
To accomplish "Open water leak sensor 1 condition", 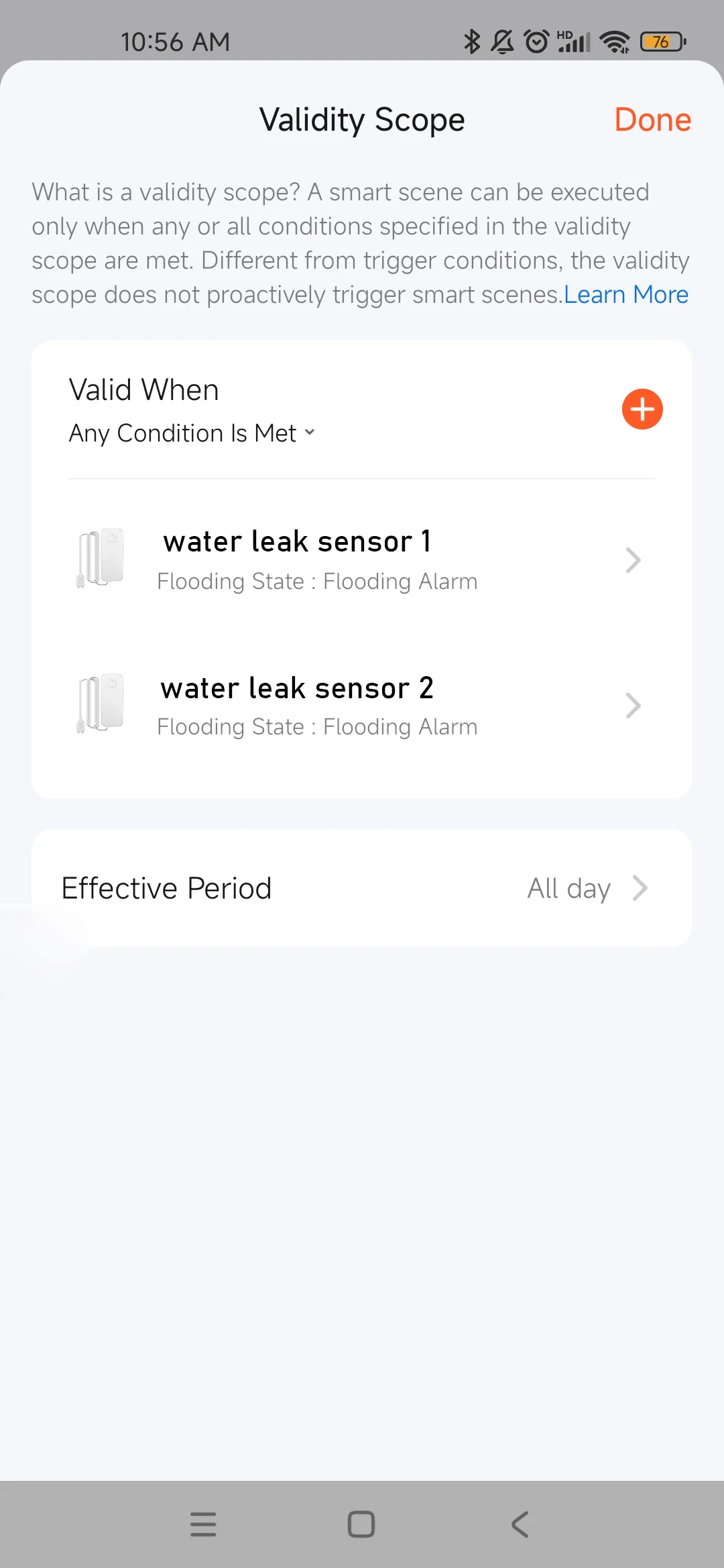I will coord(362,560).
